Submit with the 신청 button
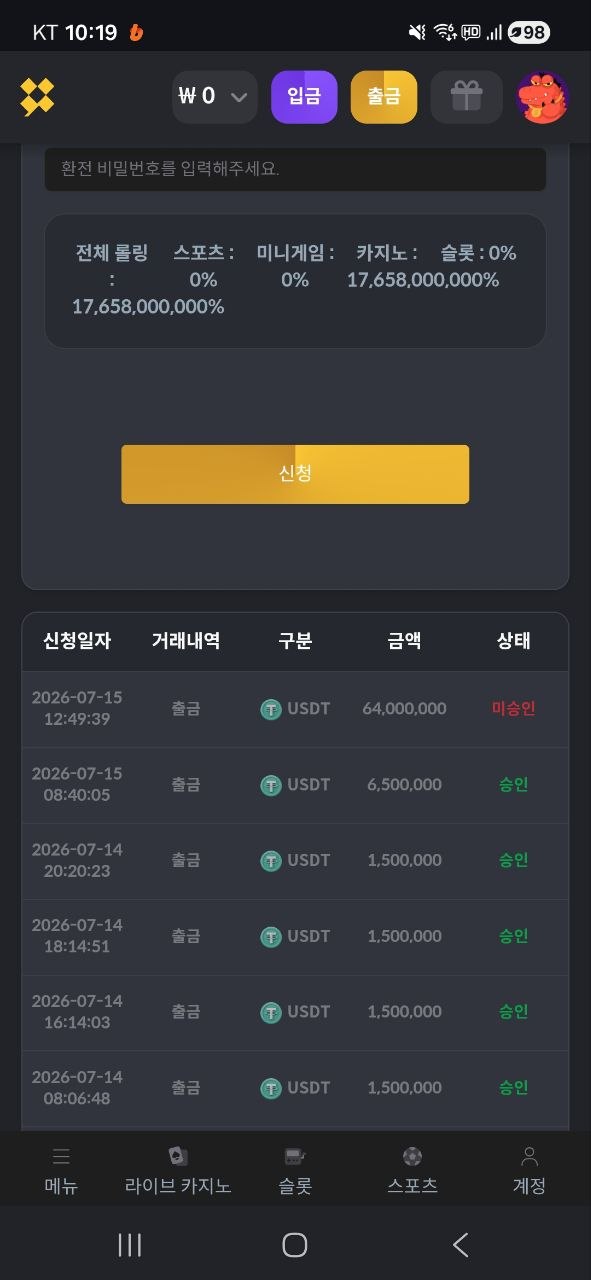 coord(295,474)
